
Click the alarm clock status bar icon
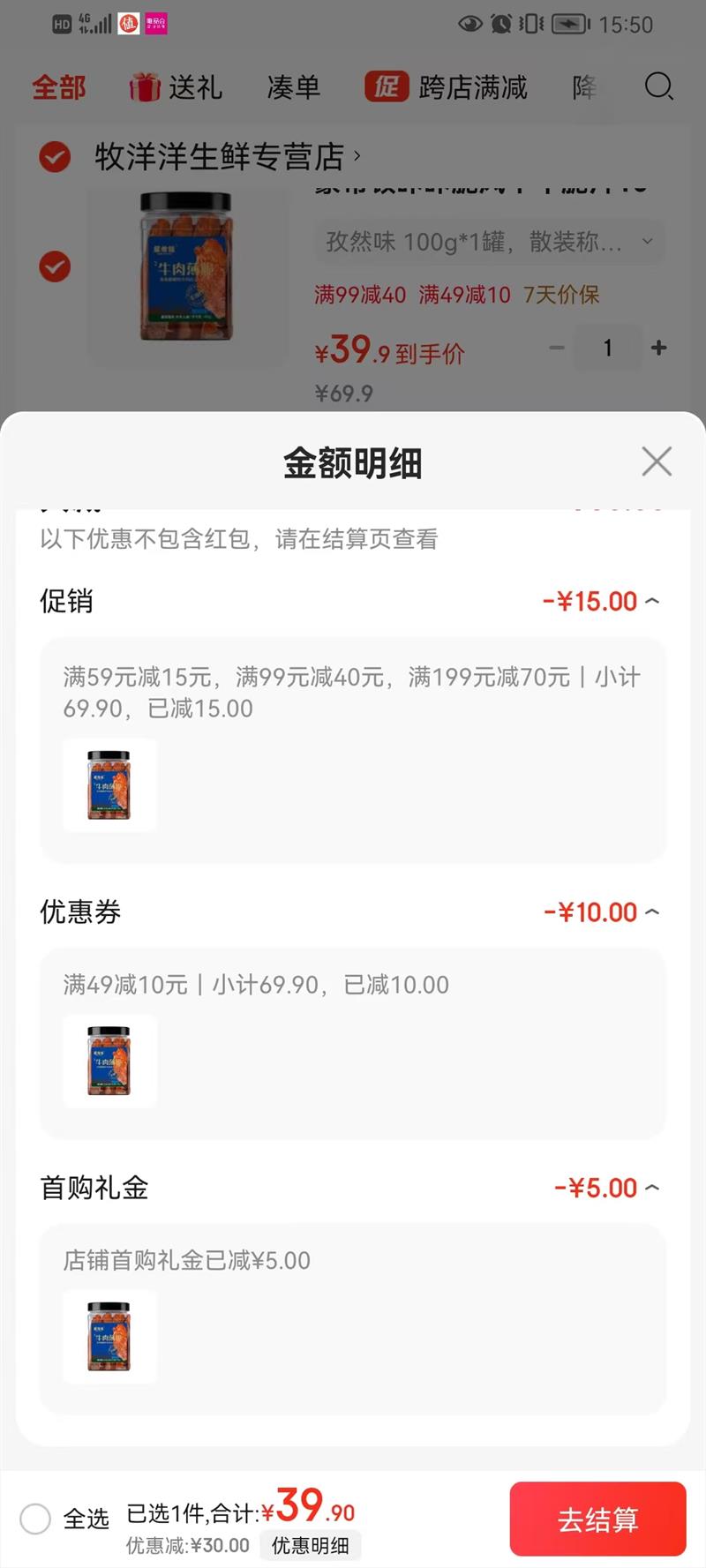[x=500, y=26]
